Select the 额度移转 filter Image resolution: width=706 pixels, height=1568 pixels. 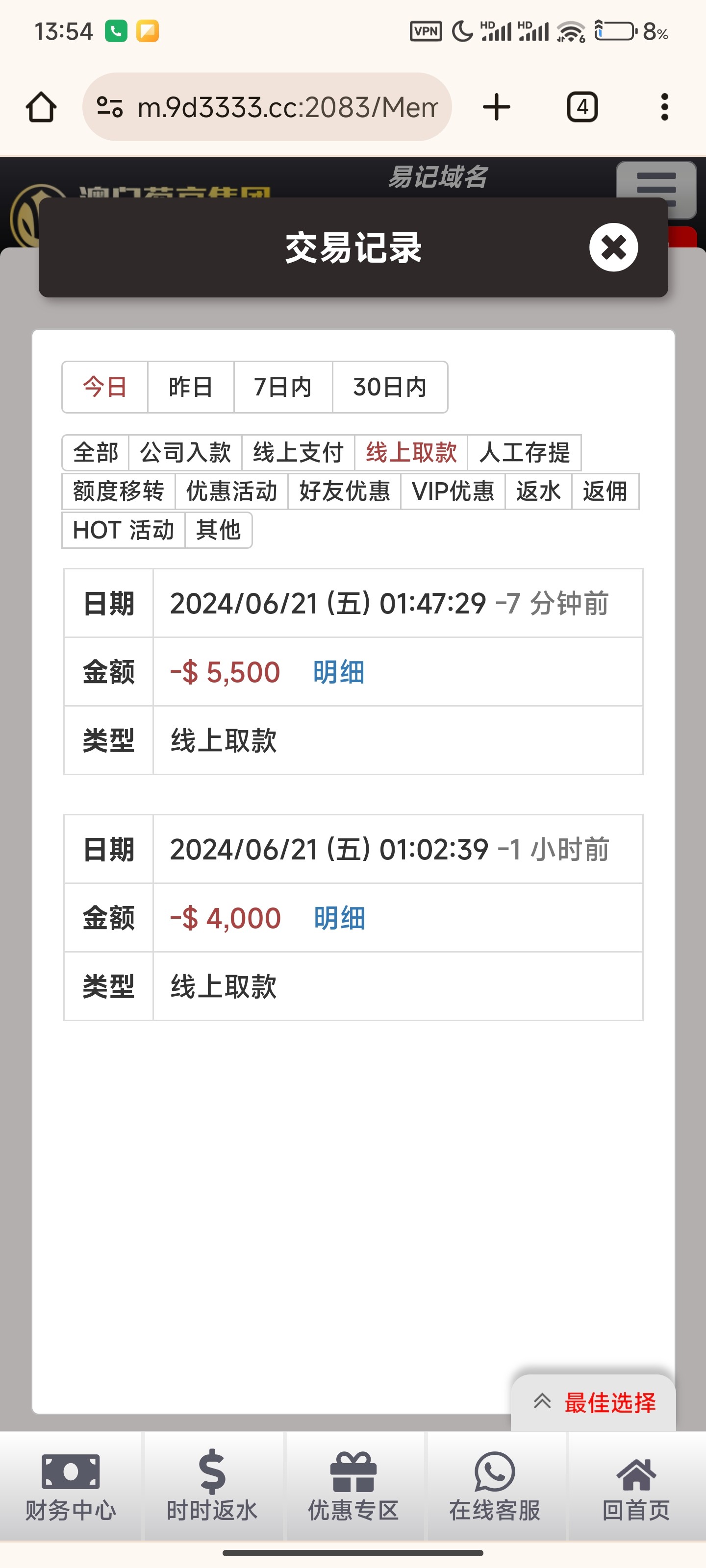(x=118, y=491)
